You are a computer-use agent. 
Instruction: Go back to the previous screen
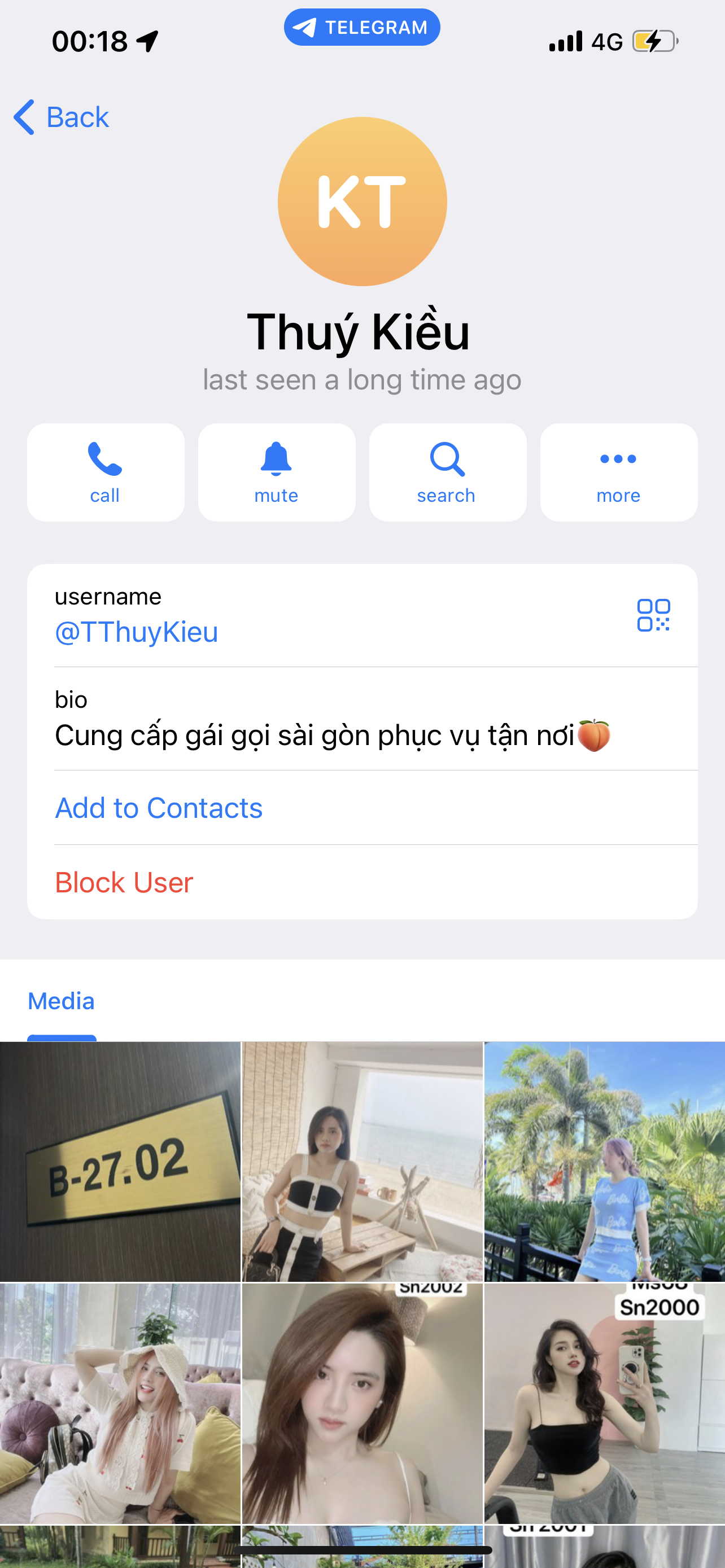[x=62, y=117]
